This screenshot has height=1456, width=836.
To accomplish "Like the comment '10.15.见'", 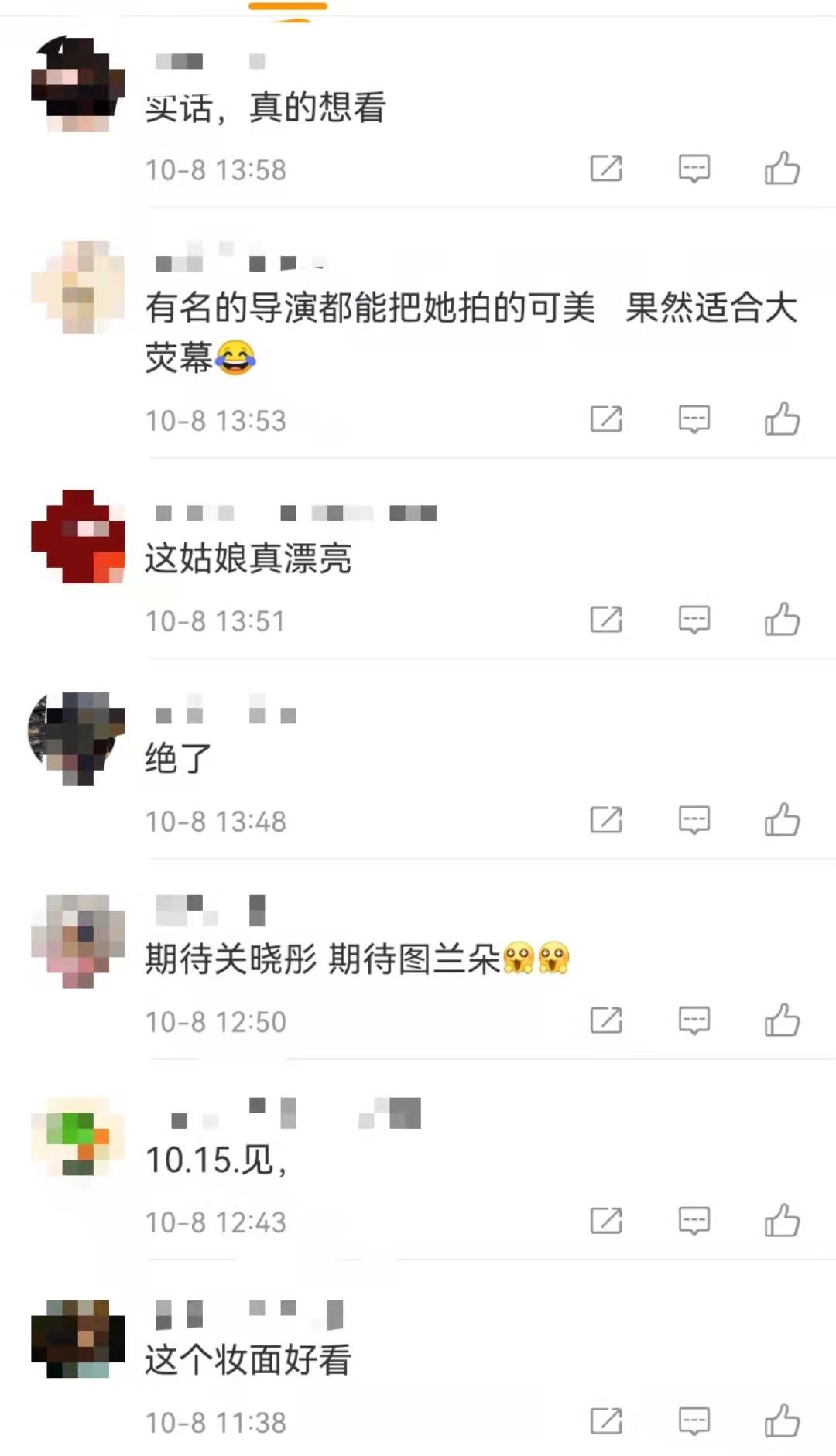I will tap(782, 1220).
